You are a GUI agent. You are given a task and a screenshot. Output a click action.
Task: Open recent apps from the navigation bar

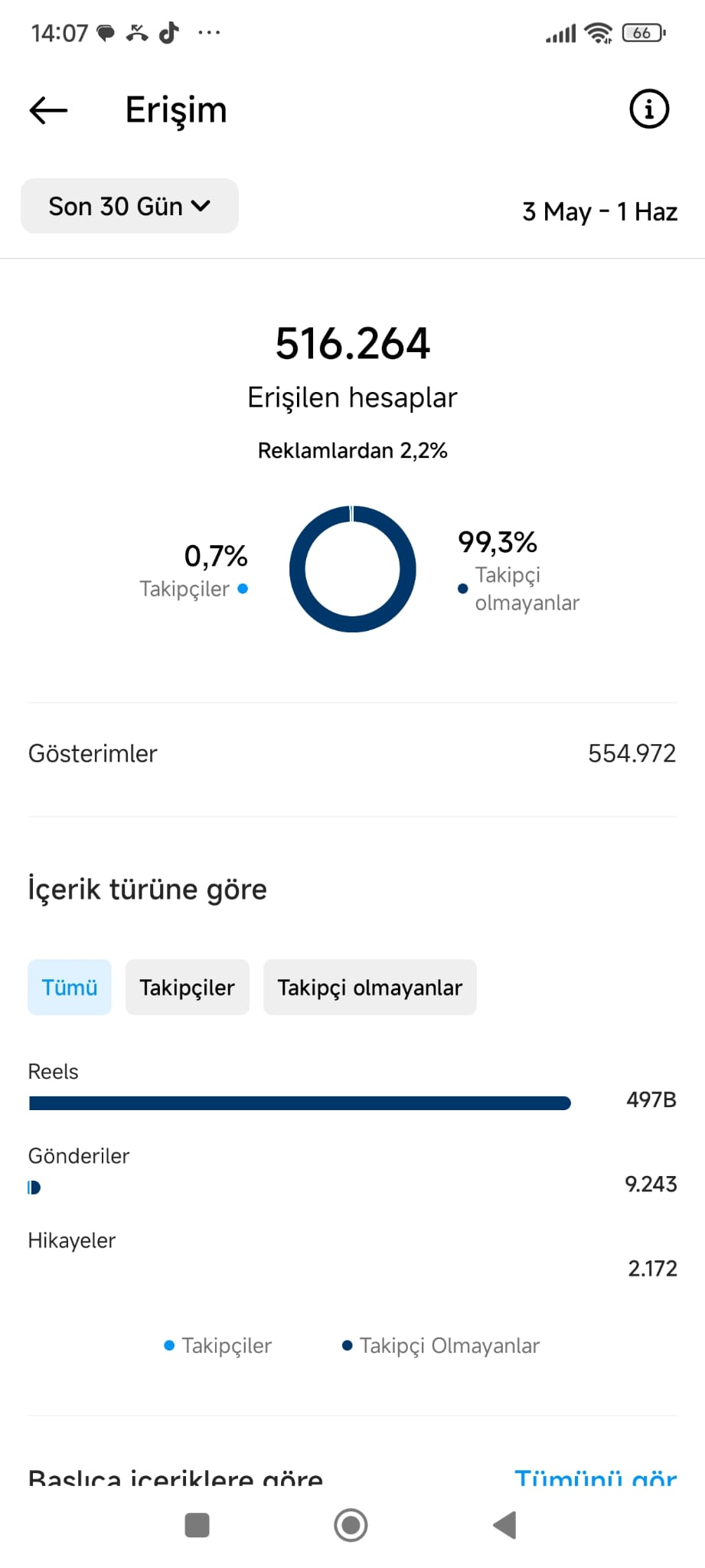pos(197,1525)
